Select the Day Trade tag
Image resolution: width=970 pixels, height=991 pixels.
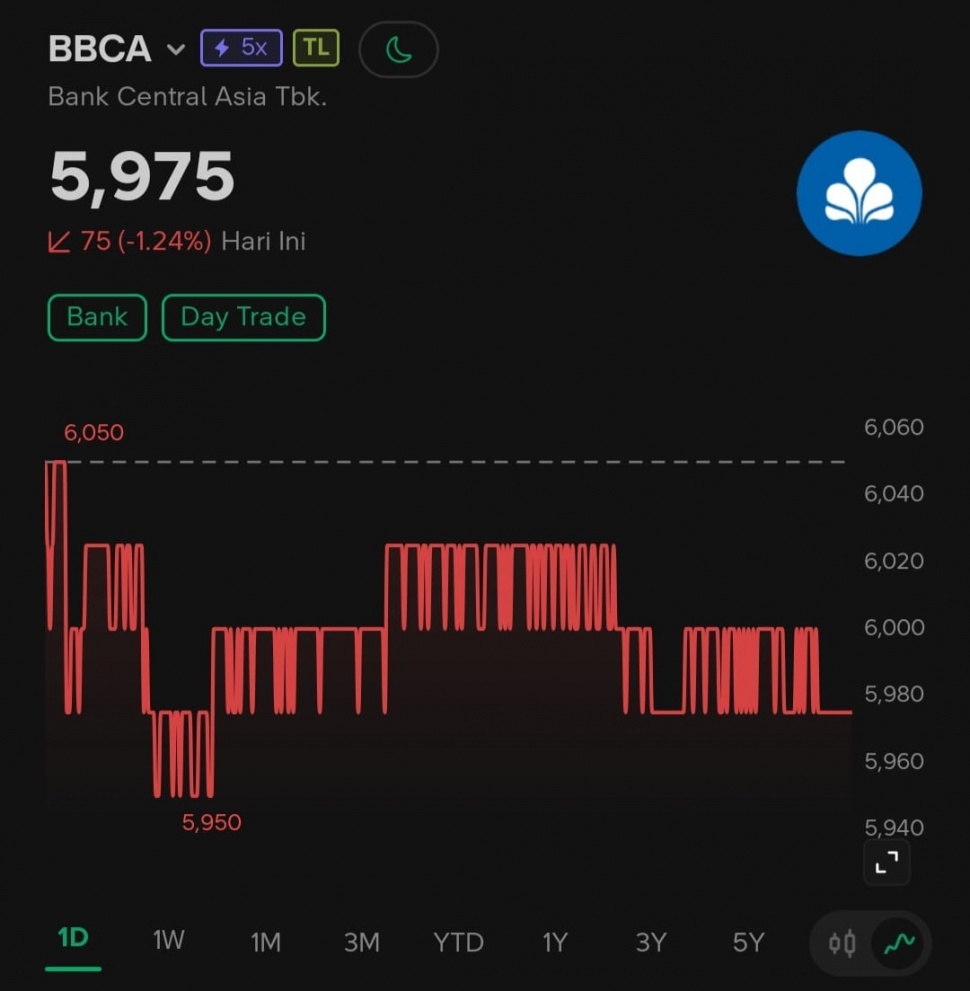(243, 317)
